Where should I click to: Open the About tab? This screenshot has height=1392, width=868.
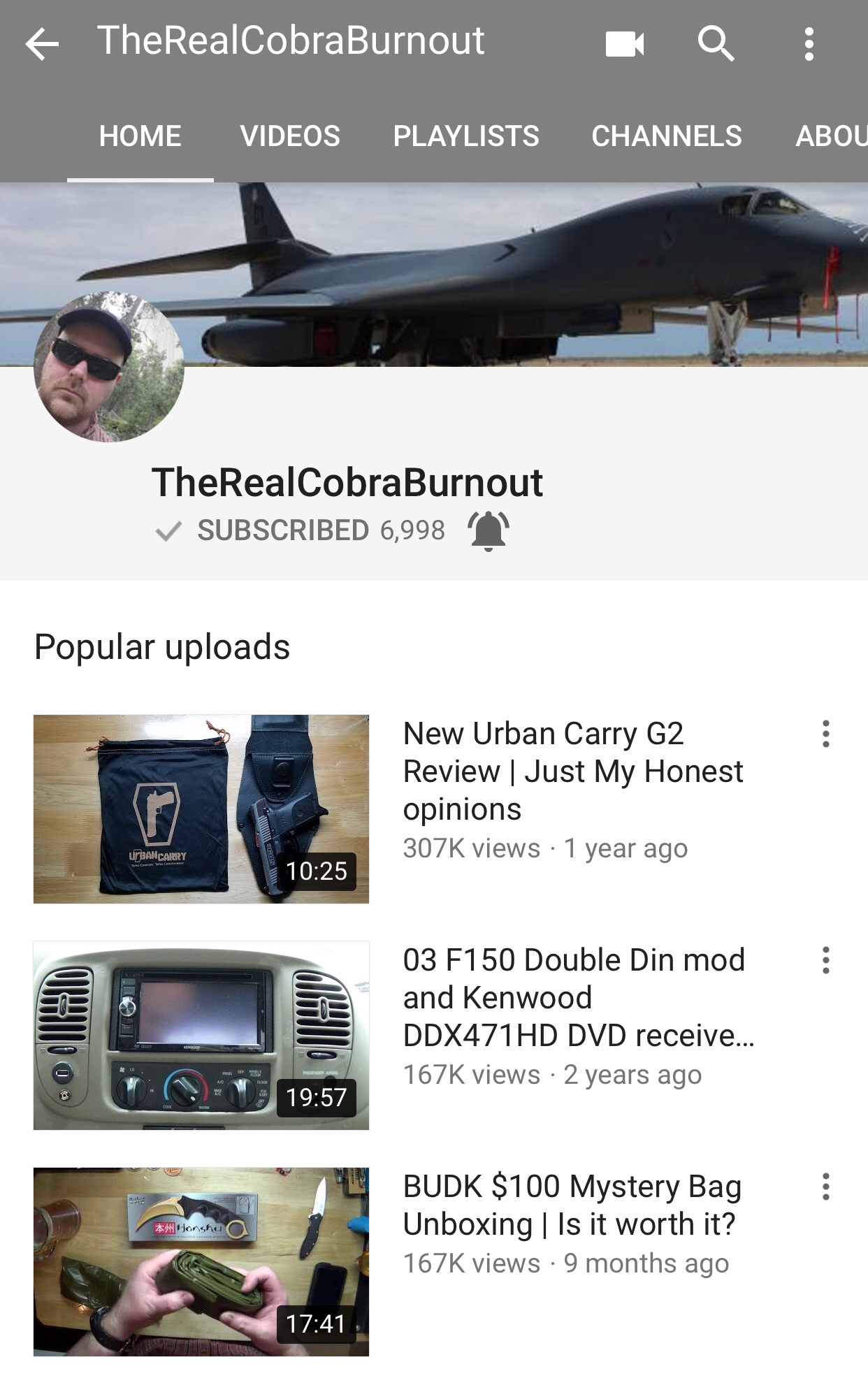[830, 136]
